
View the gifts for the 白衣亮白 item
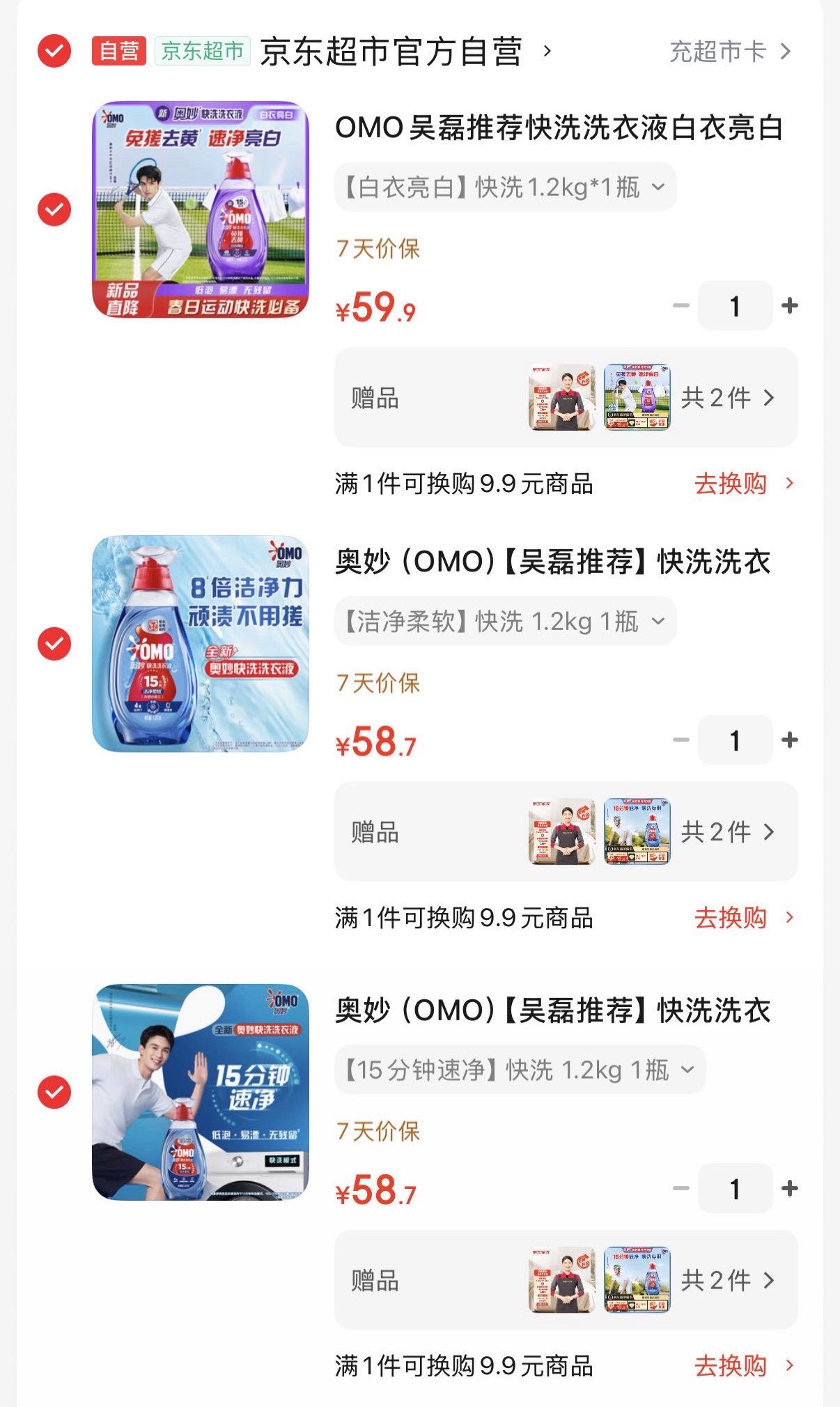click(x=727, y=398)
